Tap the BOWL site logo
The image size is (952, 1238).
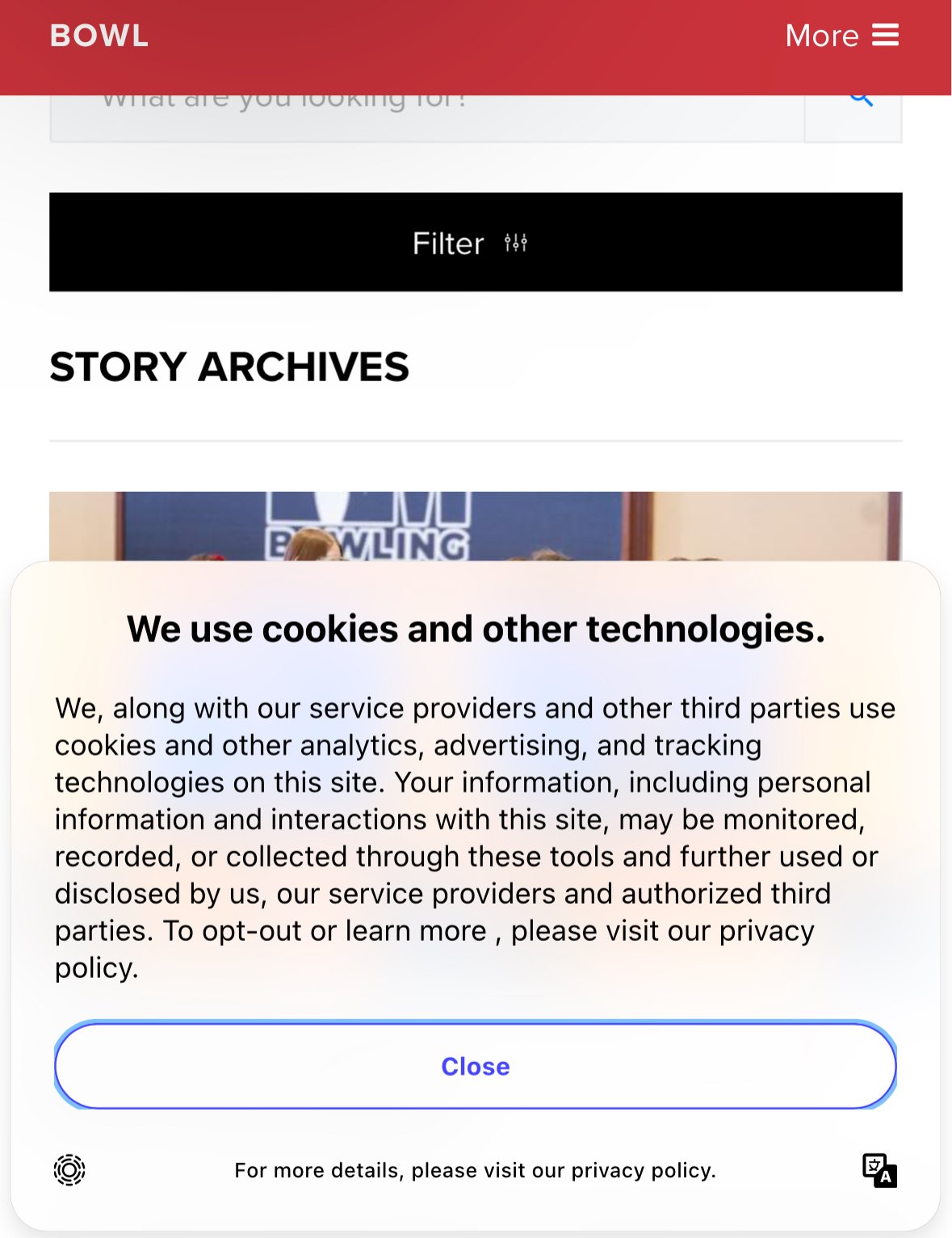tap(99, 36)
